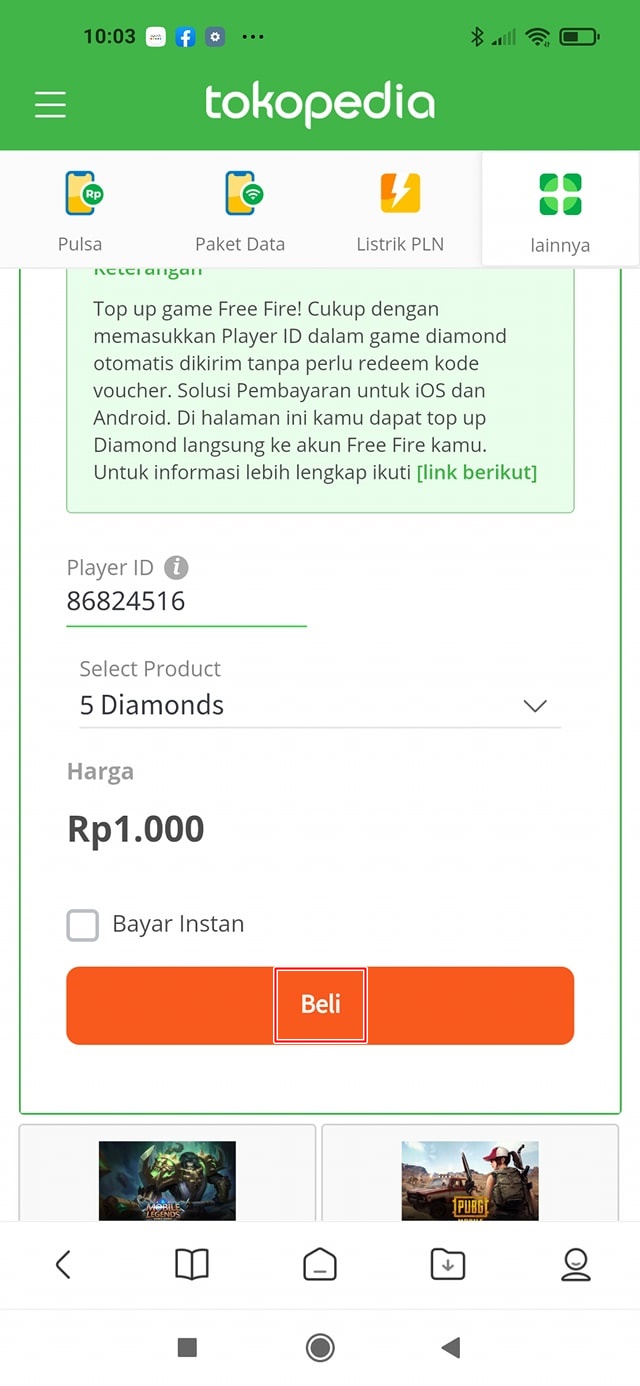Viewport: 640px width, 1386px height.
Task: Check the Bayar Instan box
Action: click(x=83, y=925)
